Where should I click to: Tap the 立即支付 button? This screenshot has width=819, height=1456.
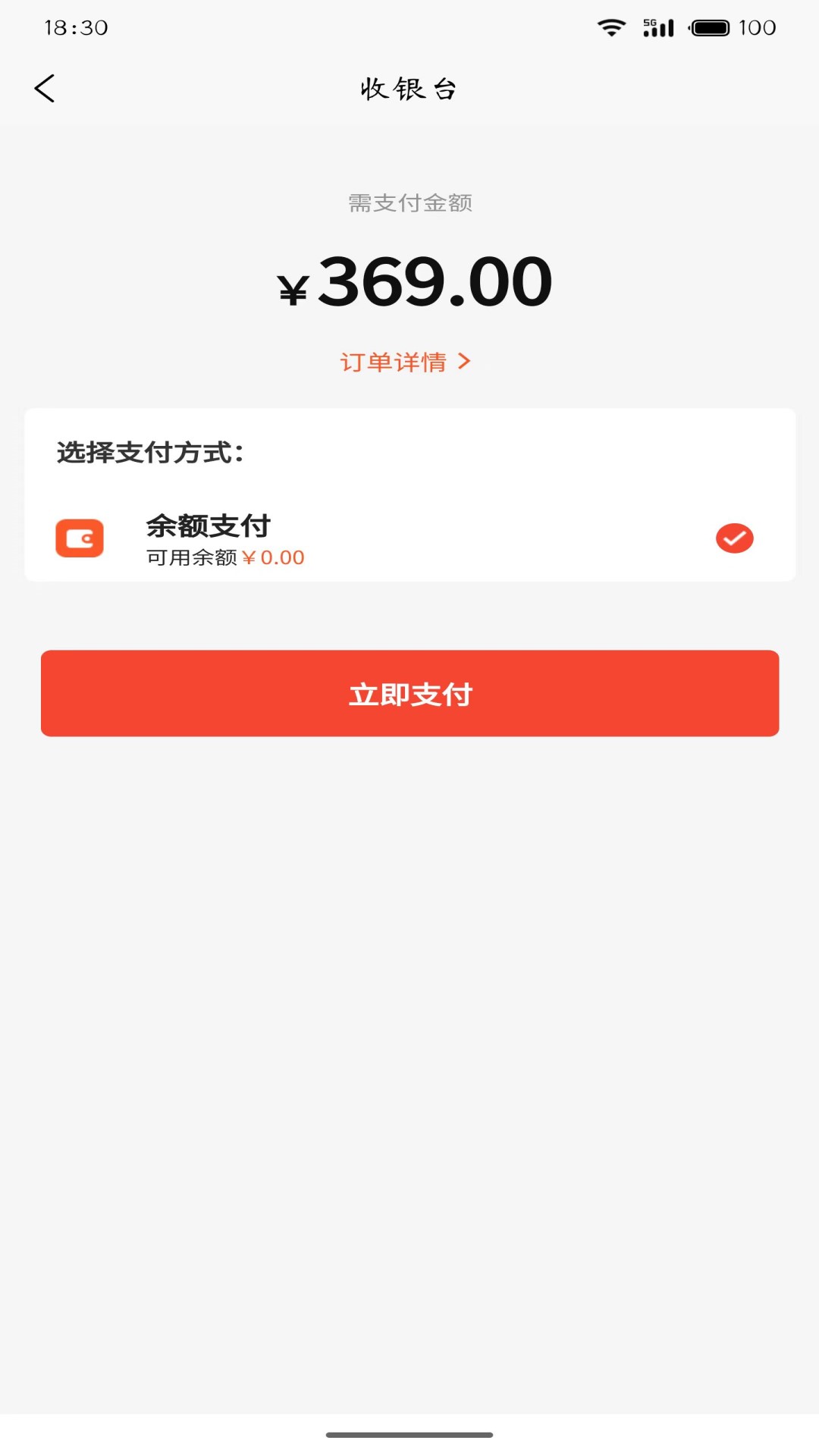(x=409, y=693)
